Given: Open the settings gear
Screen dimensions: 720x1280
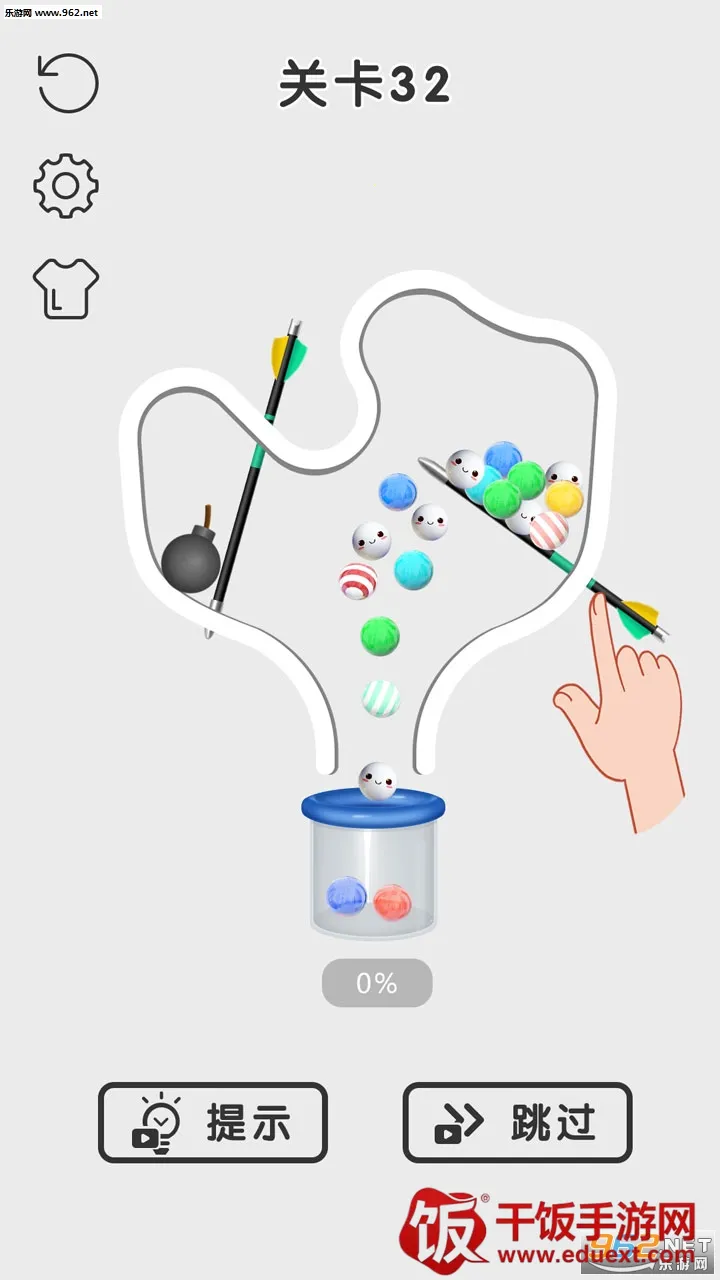Looking at the screenshot, I should coord(66,186).
